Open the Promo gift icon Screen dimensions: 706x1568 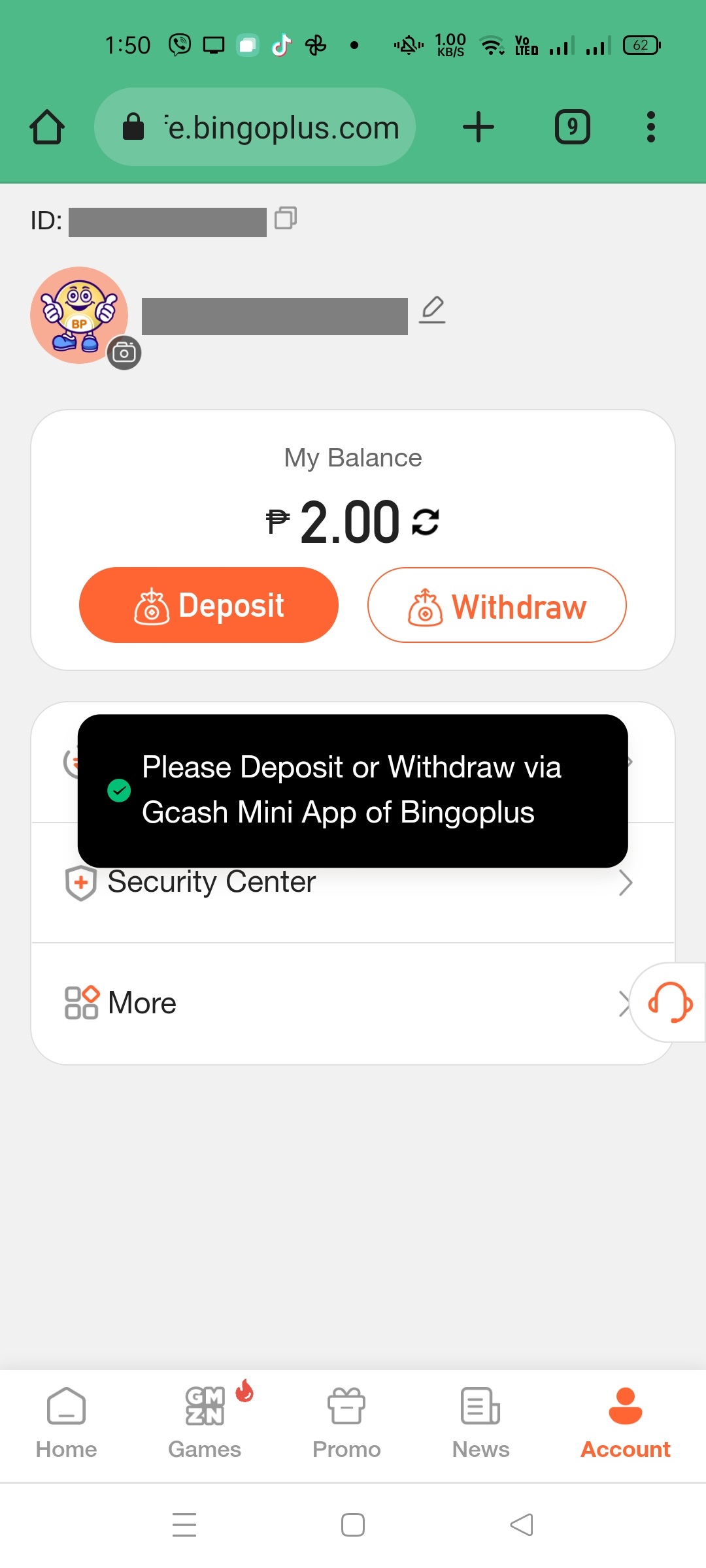tap(346, 1407)
